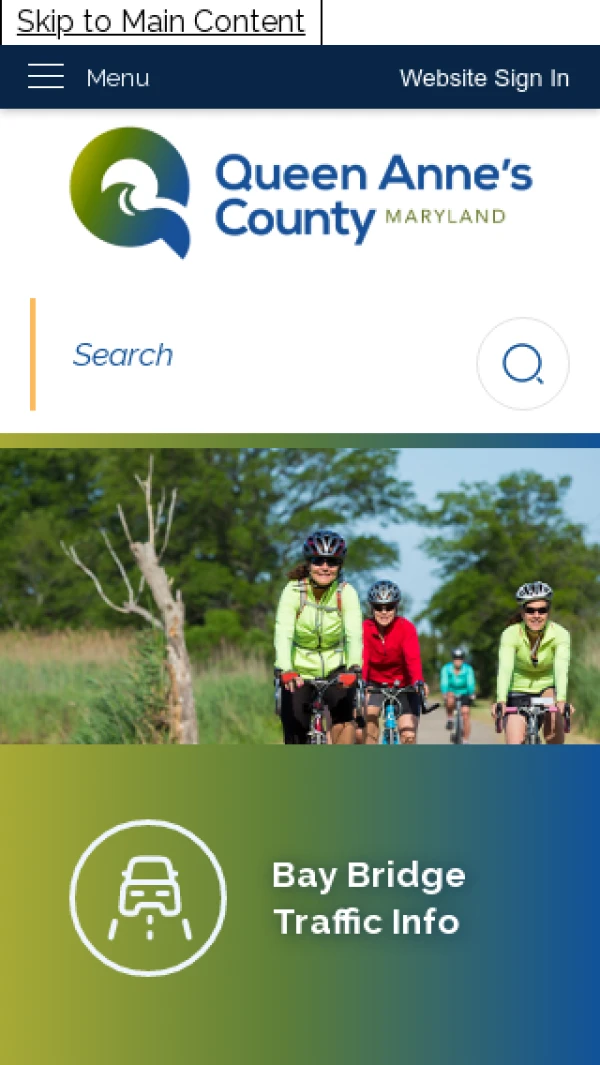The height and width of the screenshot is (1065, 600).
Task: Open Bay Bridge Traffic Info
Action: [300, 898]
